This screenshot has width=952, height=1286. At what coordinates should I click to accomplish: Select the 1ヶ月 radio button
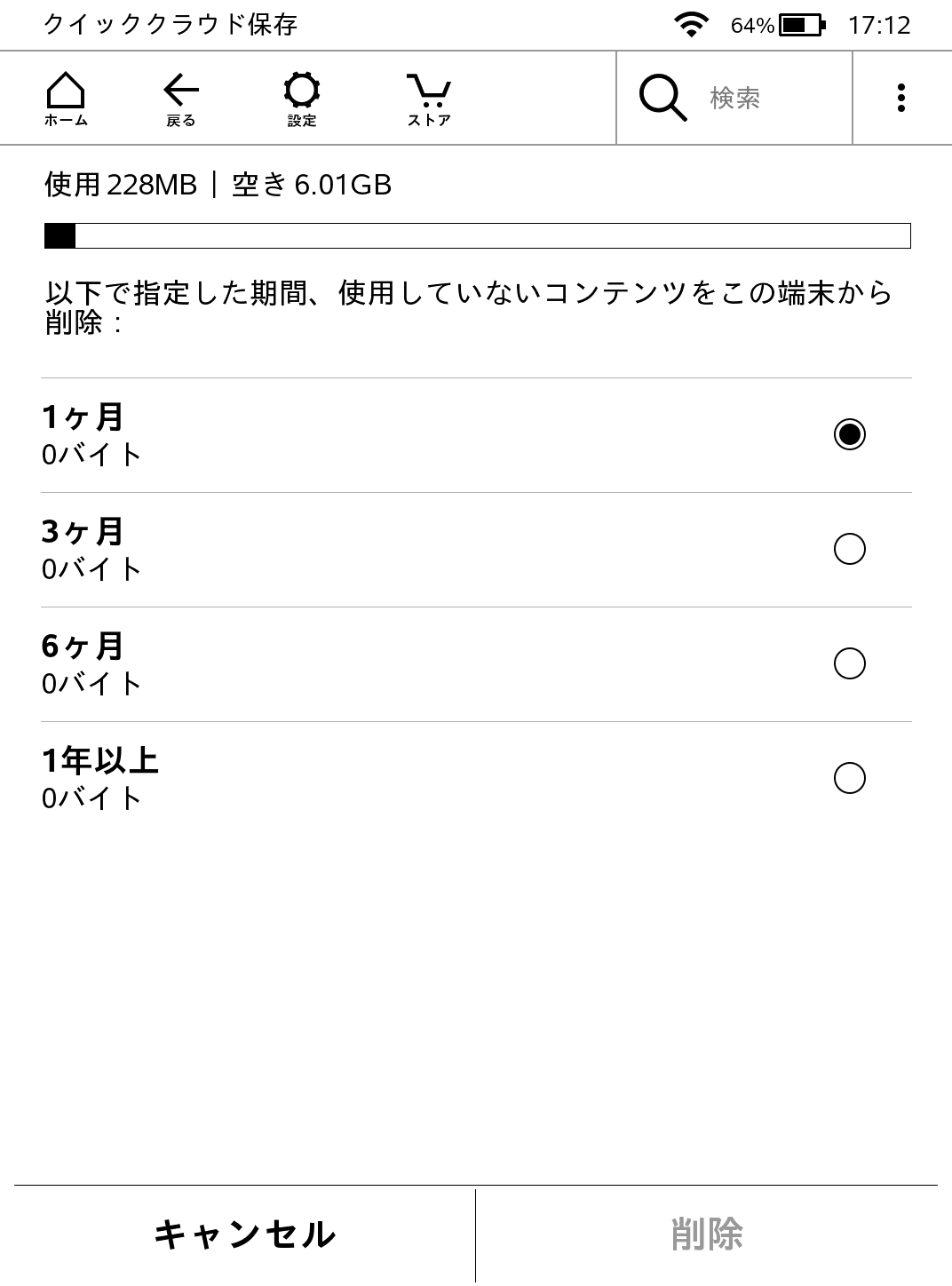(850, 435)
